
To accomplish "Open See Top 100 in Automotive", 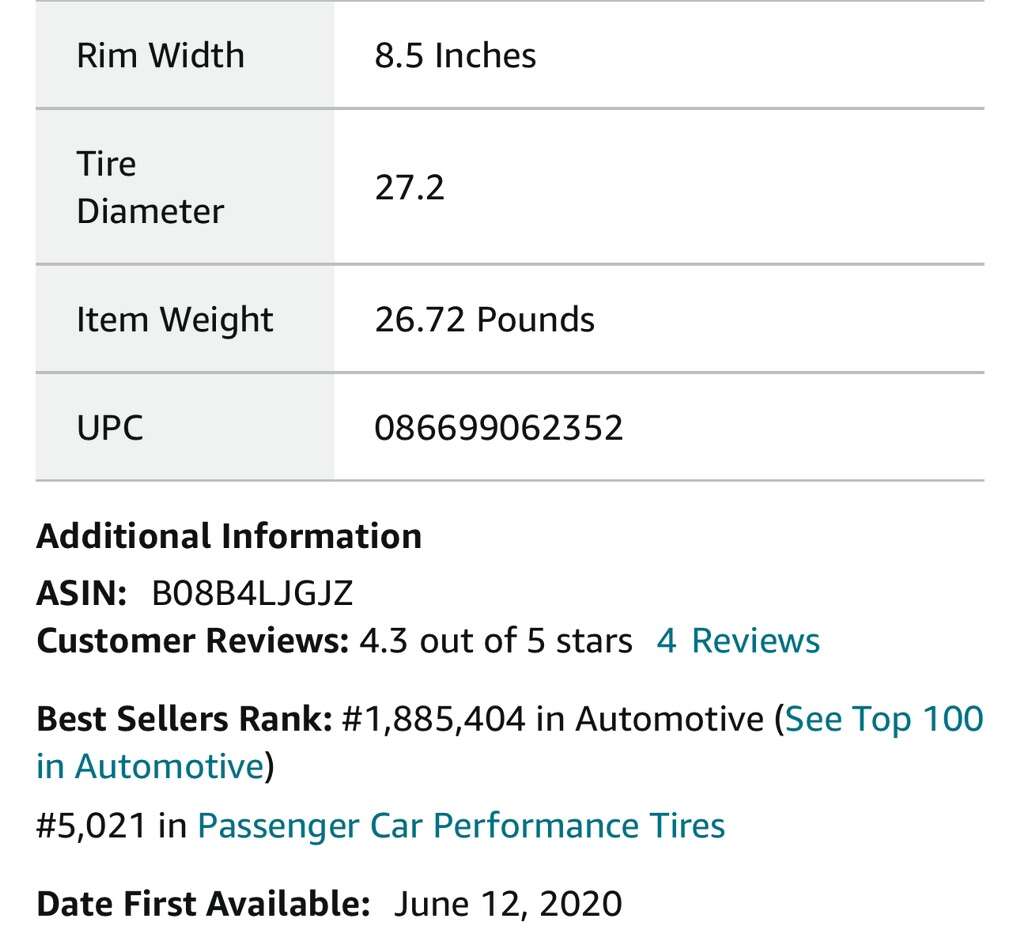I will (x=884, y=719).
